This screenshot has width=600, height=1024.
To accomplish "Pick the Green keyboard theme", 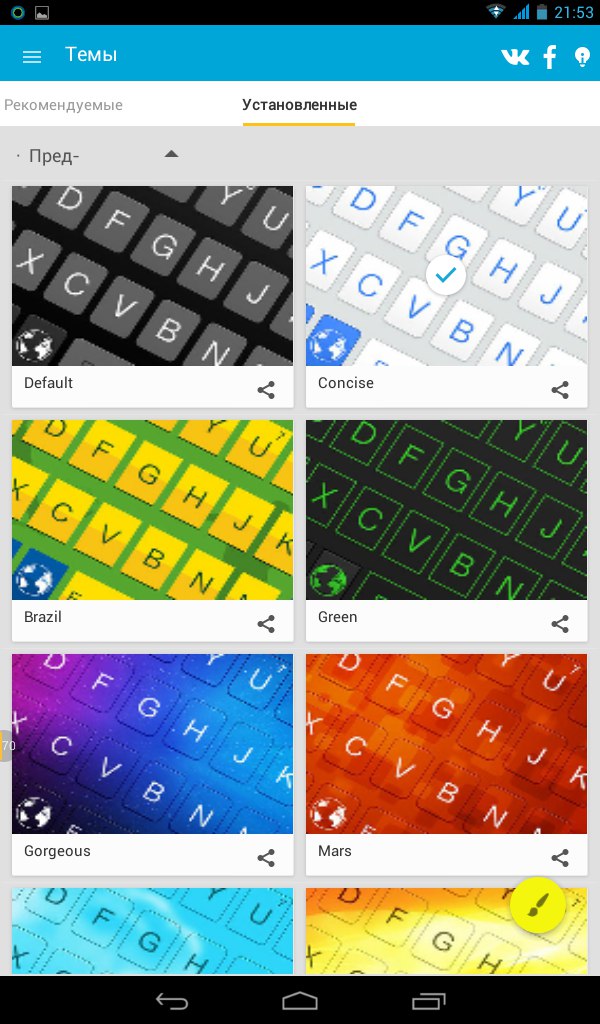I will point(446,510).
